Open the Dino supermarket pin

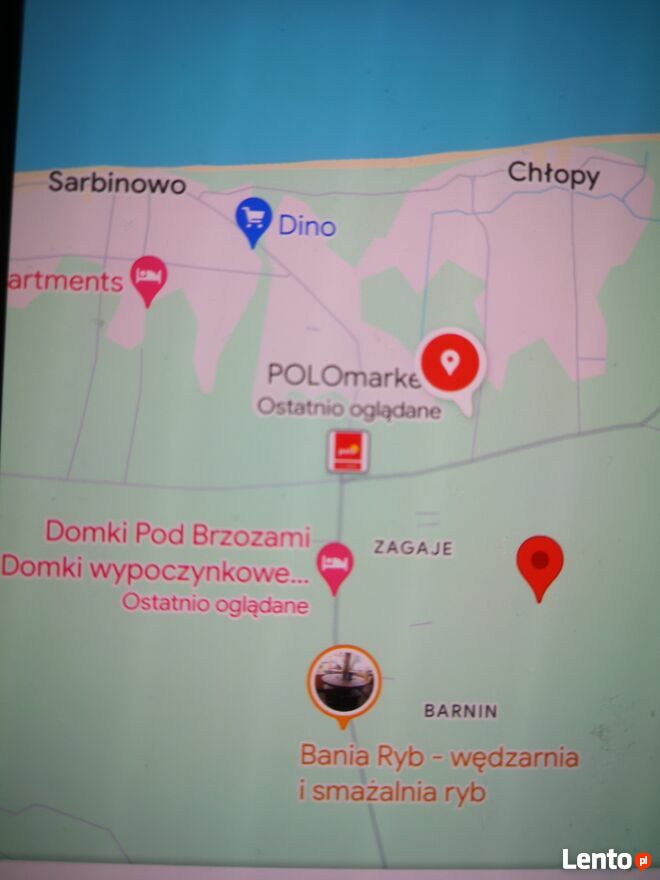coord(253,219)
